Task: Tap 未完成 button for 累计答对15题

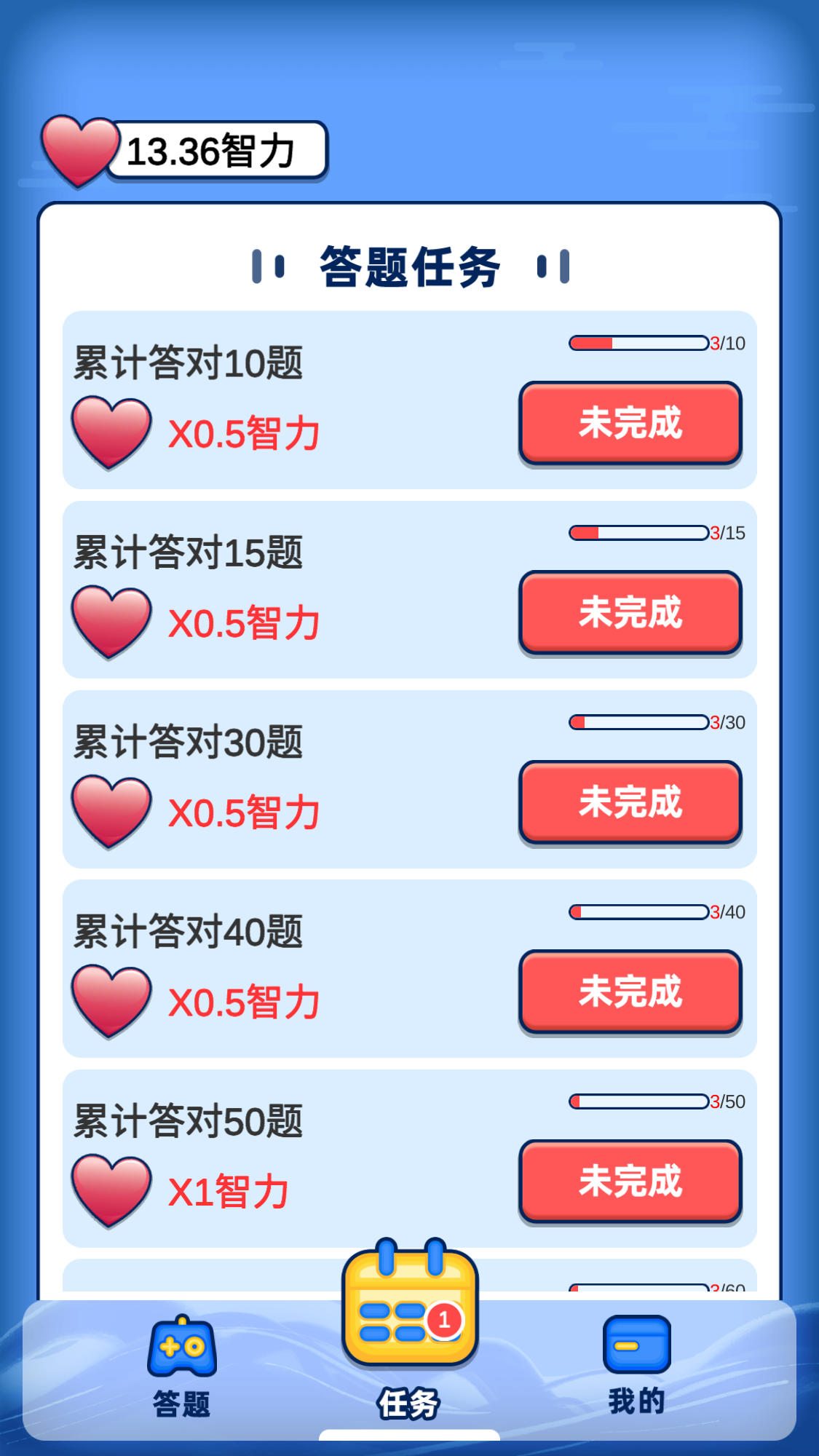Action: 630,612
